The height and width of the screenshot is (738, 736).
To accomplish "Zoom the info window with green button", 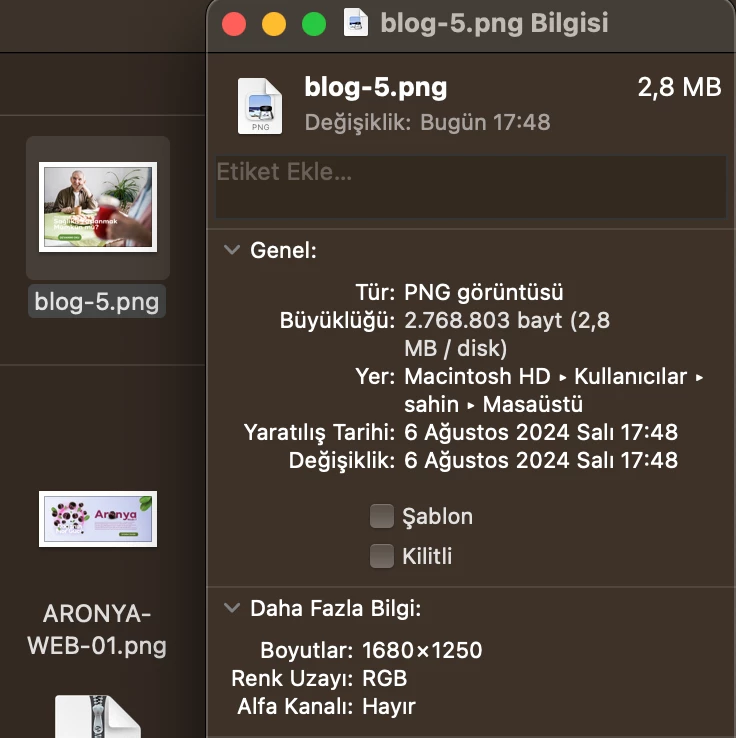I will (314, 24).
